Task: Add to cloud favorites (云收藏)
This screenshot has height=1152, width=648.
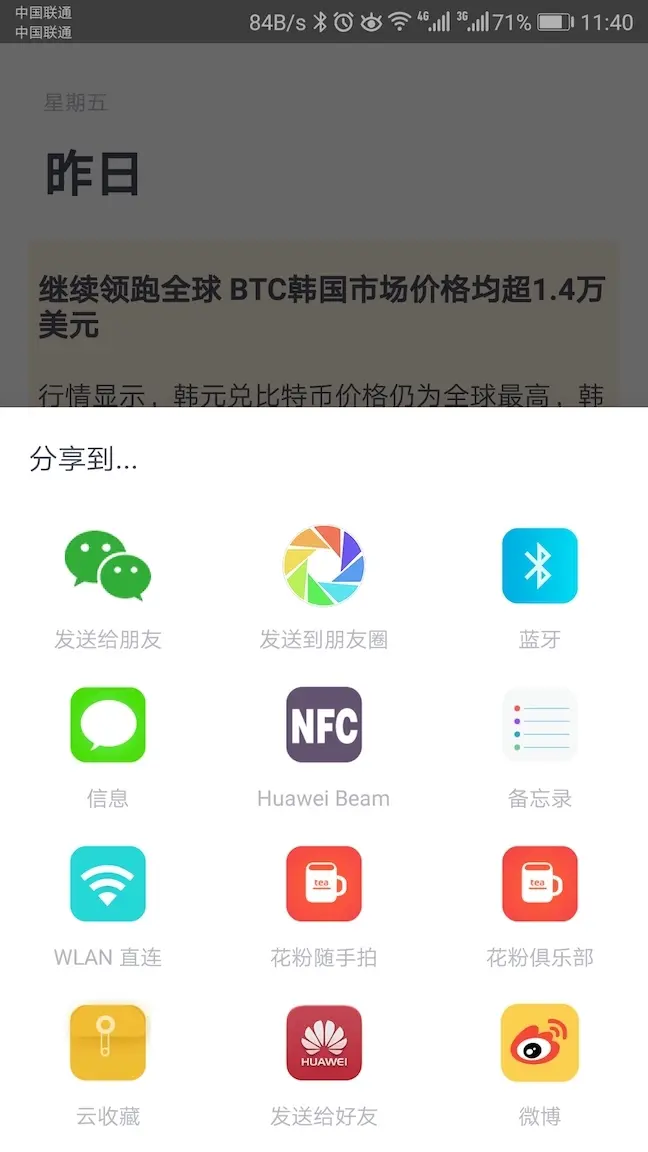Action: [108, 1043]
